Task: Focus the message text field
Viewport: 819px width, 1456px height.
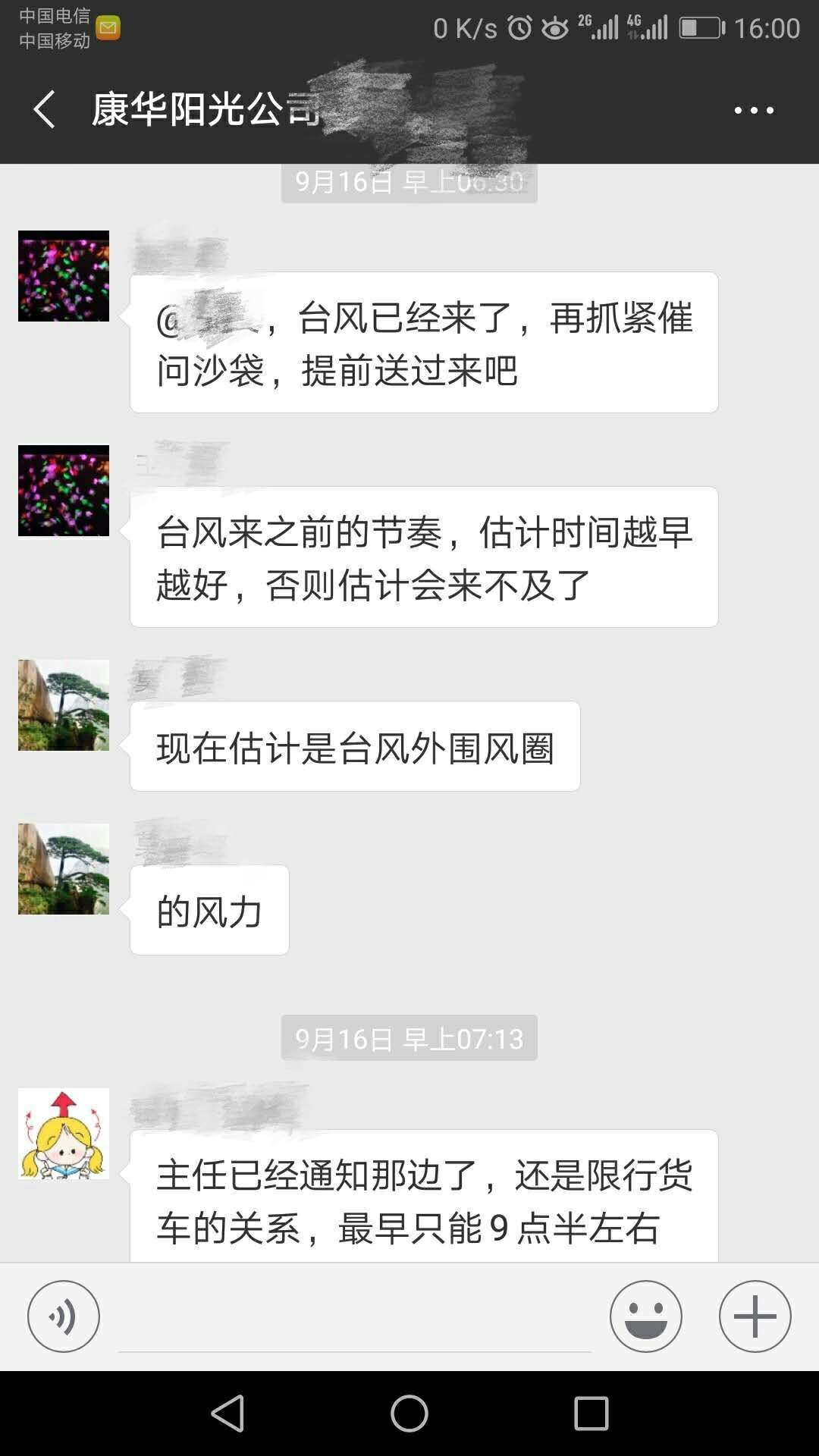Action: click(x=354, y=1319)
